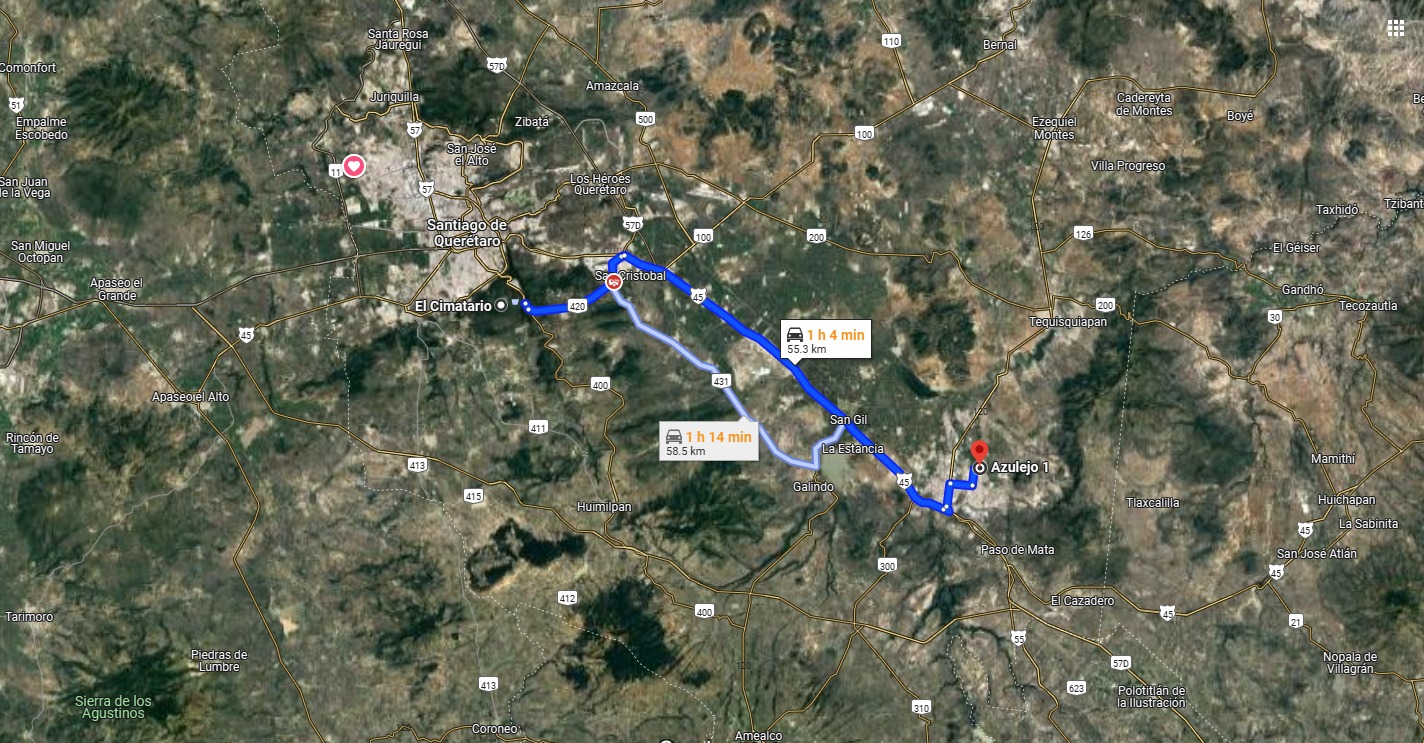Image resolution: width=1424 pixels, height=743 pixels.
Task: Open the saved heart place marker
Action: pyautogui.click(x=354, y=166)
